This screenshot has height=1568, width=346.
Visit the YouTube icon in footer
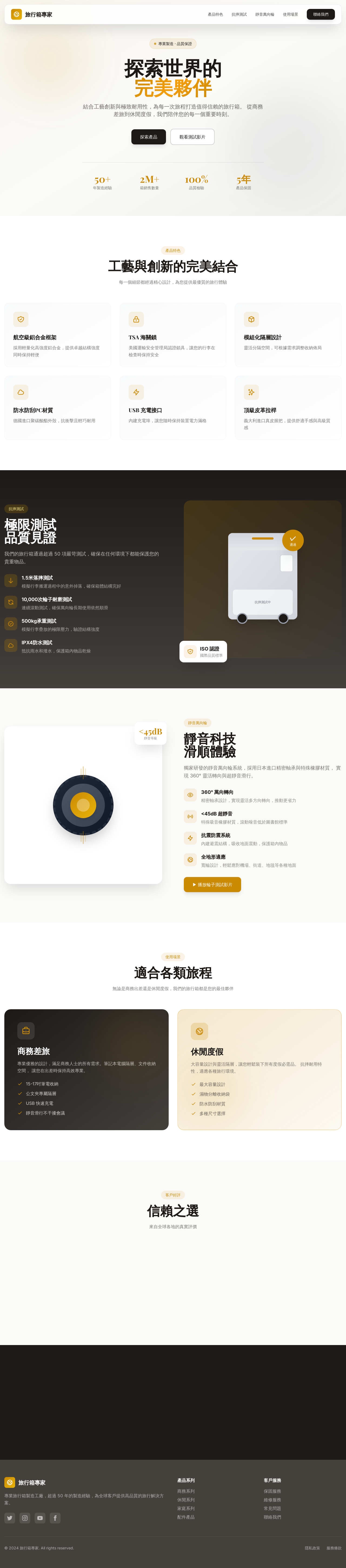[39, 1518]
